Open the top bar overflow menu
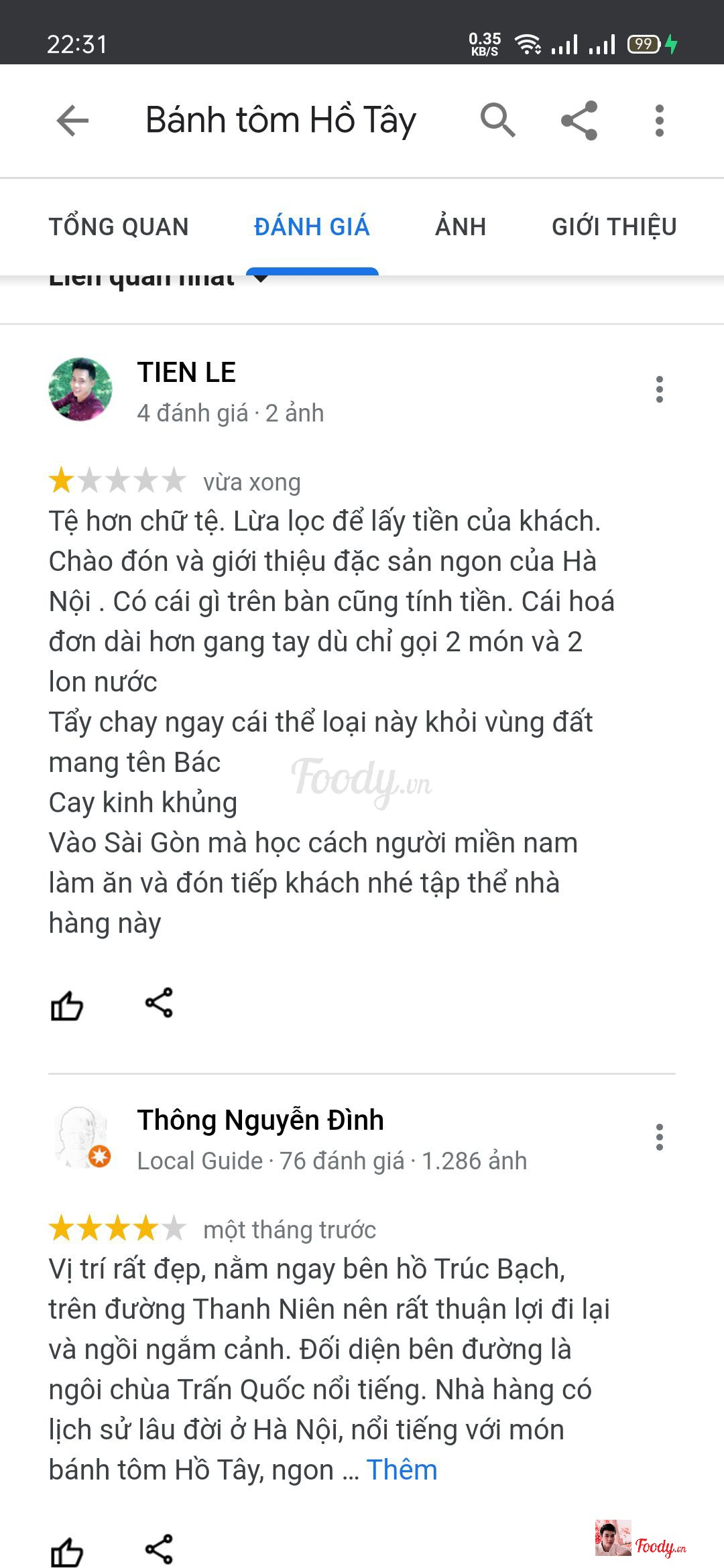The height and width of the screenshot is (1568, 724). (x=660, y=121)
